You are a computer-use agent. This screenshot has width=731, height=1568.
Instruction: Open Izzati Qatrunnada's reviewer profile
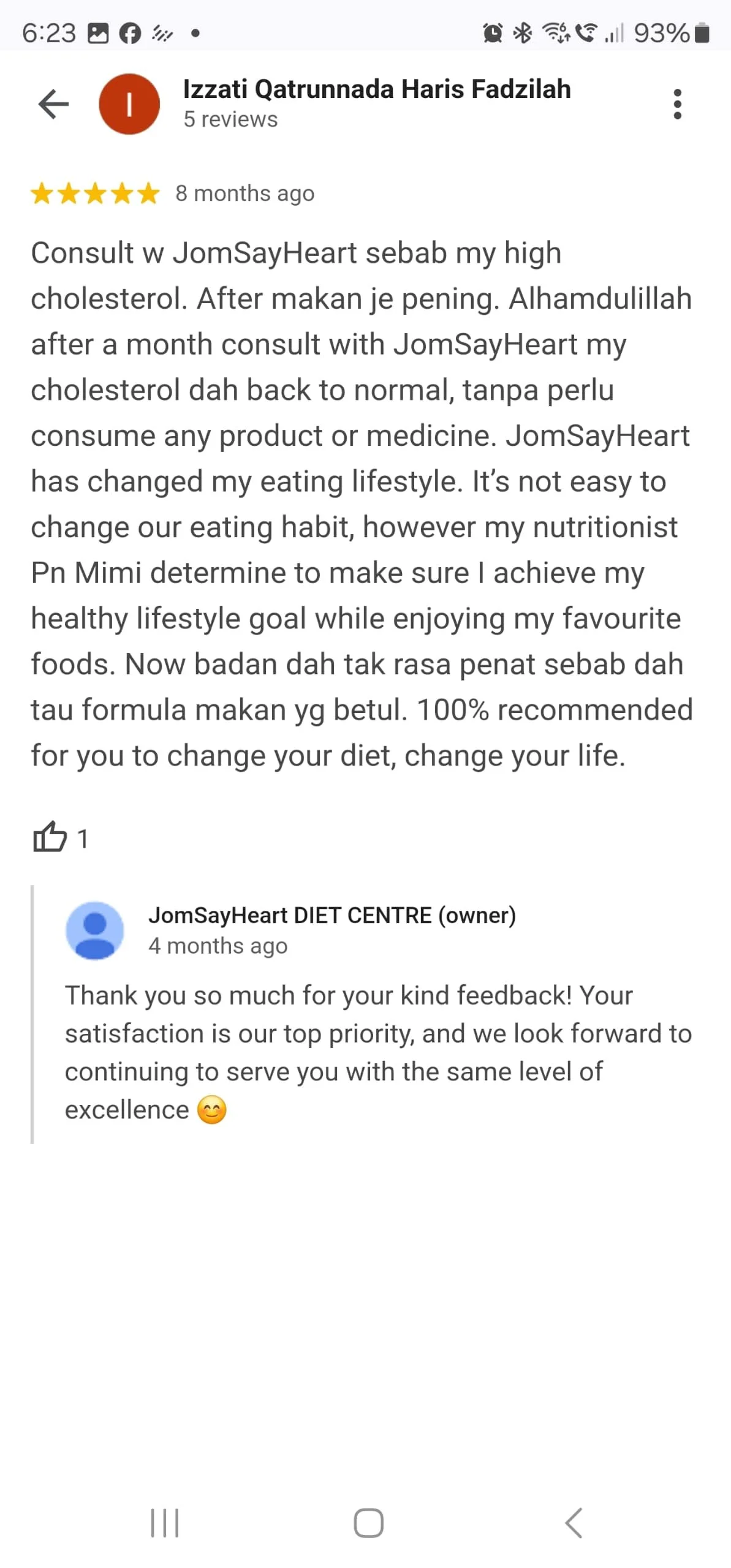point(376,89)
